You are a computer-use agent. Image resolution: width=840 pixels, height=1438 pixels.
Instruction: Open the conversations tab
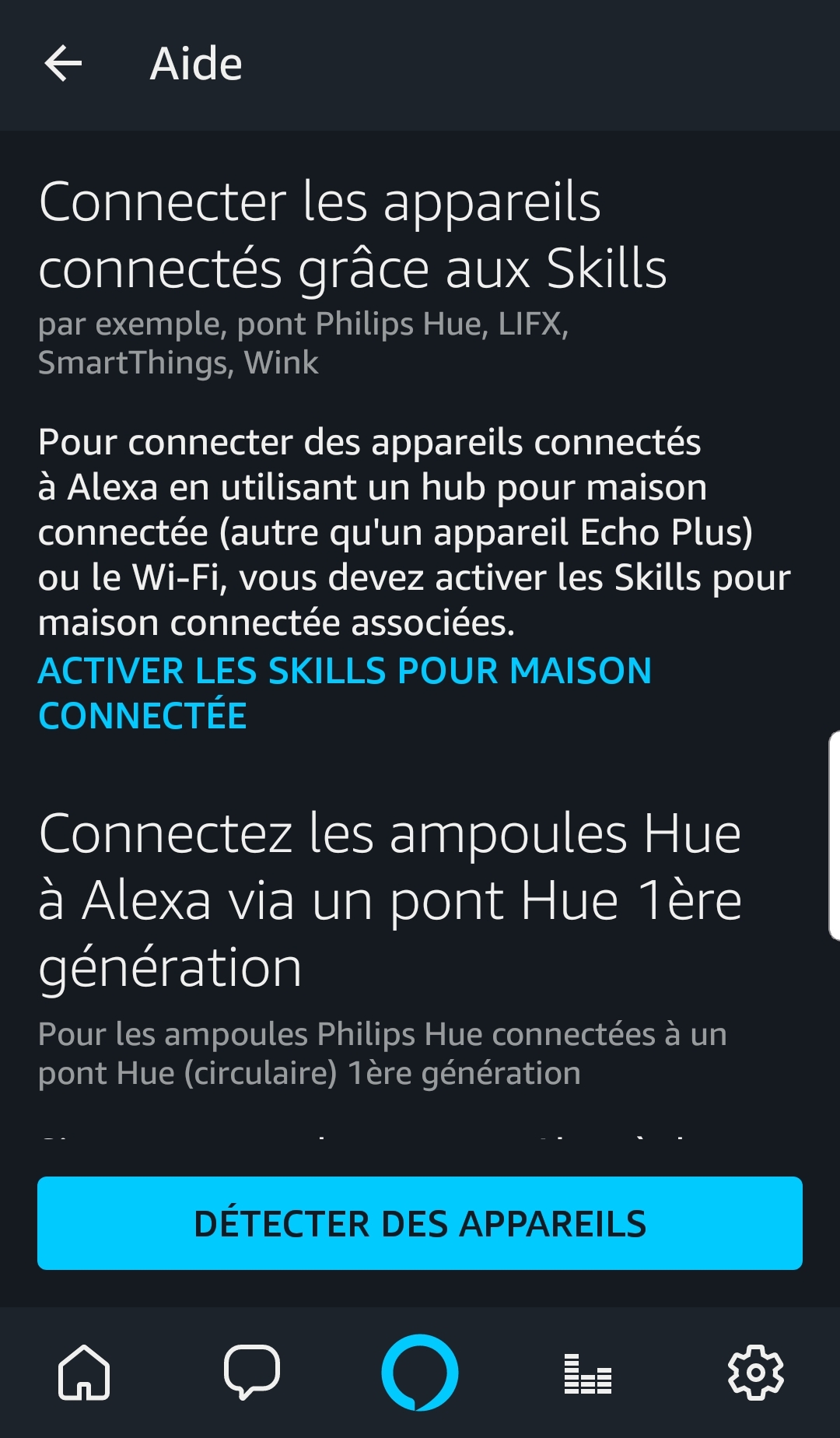click(251, 1373)
